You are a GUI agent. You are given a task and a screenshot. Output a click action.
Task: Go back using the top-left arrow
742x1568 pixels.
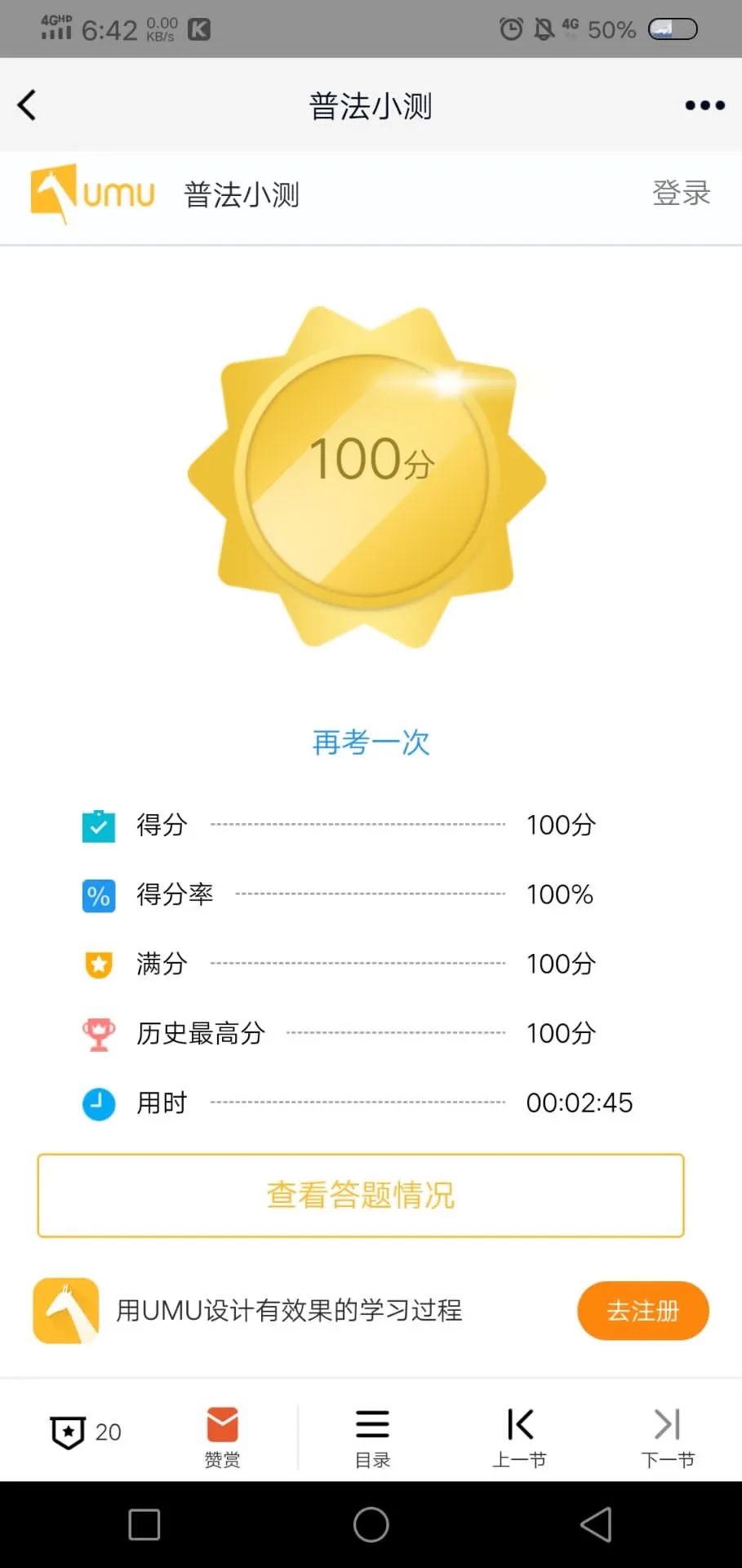27,105
